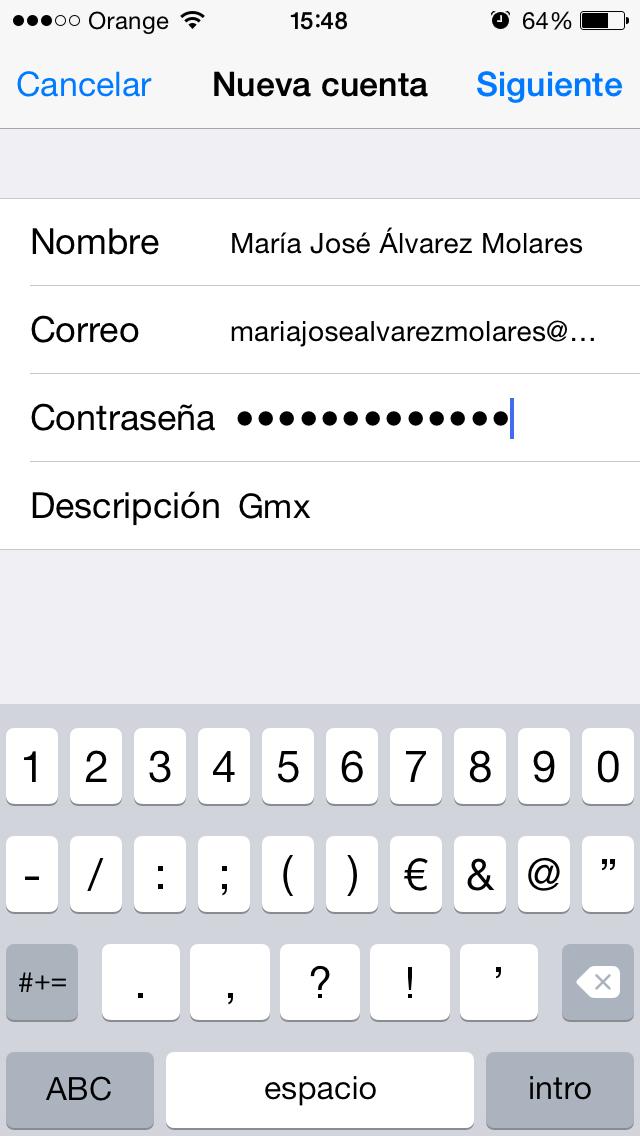Continue with the Siguiente button
The height and width of the screenshot is (1136, 640).
click(549, 85)
